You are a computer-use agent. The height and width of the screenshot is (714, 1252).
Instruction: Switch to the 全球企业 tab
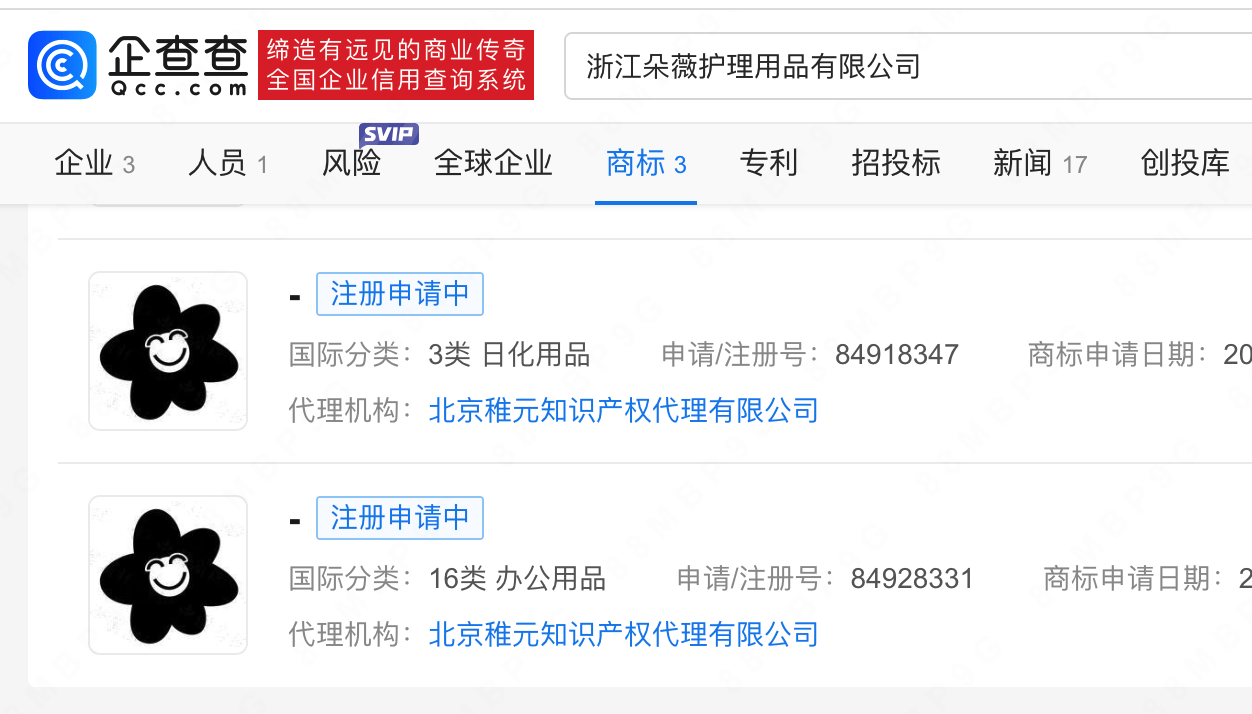[x=493, y=163]
